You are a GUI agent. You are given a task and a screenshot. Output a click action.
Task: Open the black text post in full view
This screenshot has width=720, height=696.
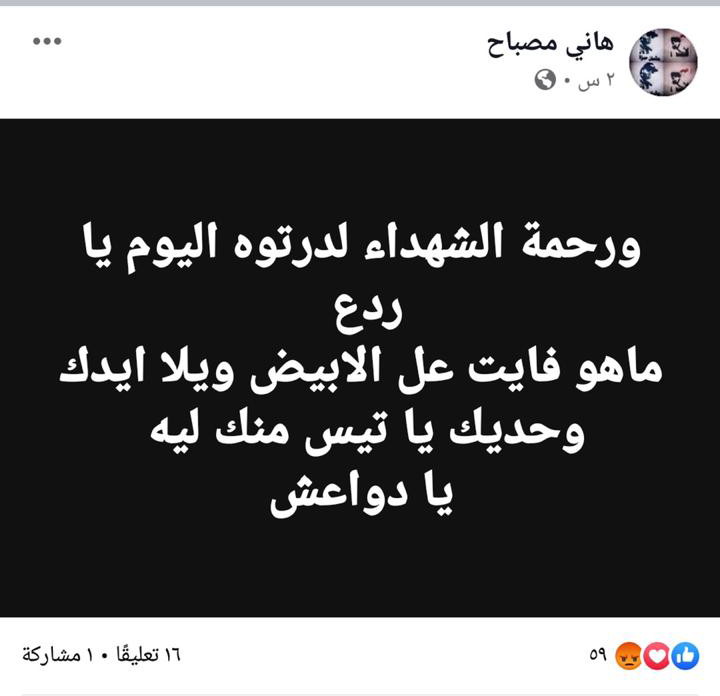360,367
